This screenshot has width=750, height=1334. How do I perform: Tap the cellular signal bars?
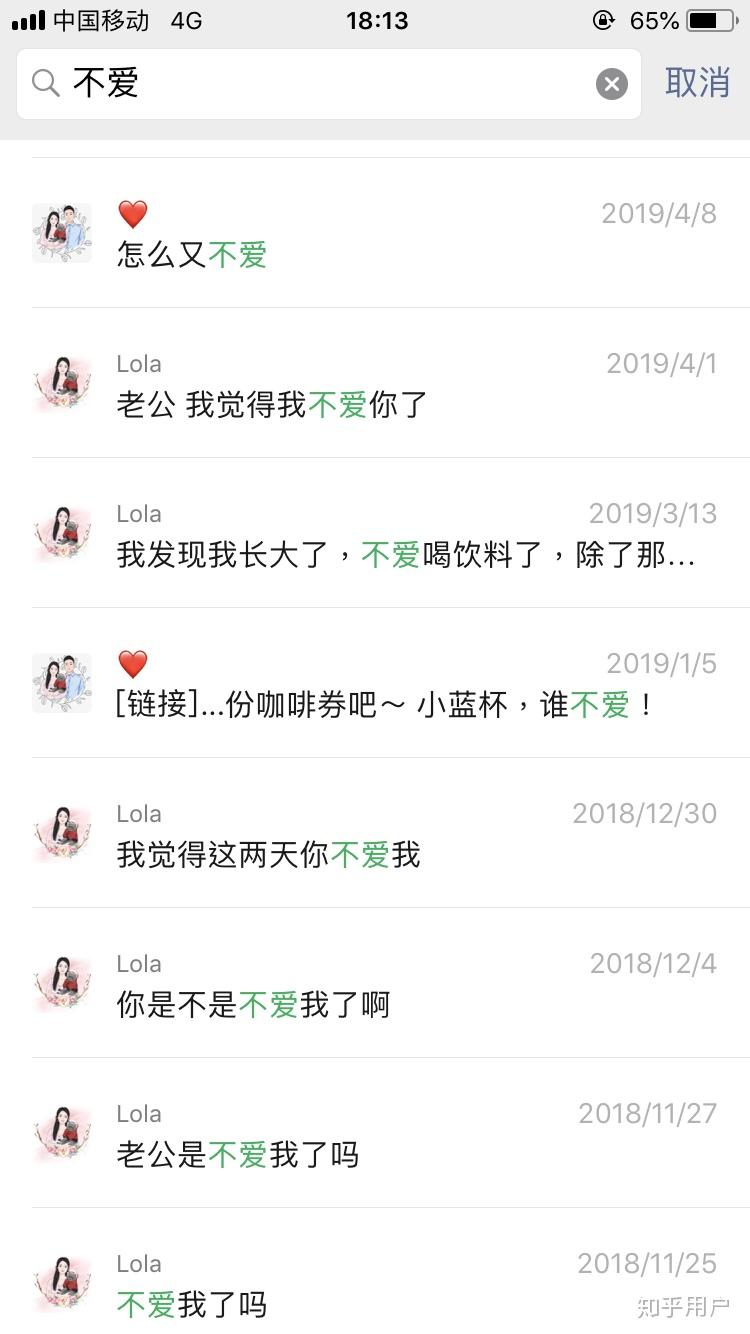(x=25, y=18)
